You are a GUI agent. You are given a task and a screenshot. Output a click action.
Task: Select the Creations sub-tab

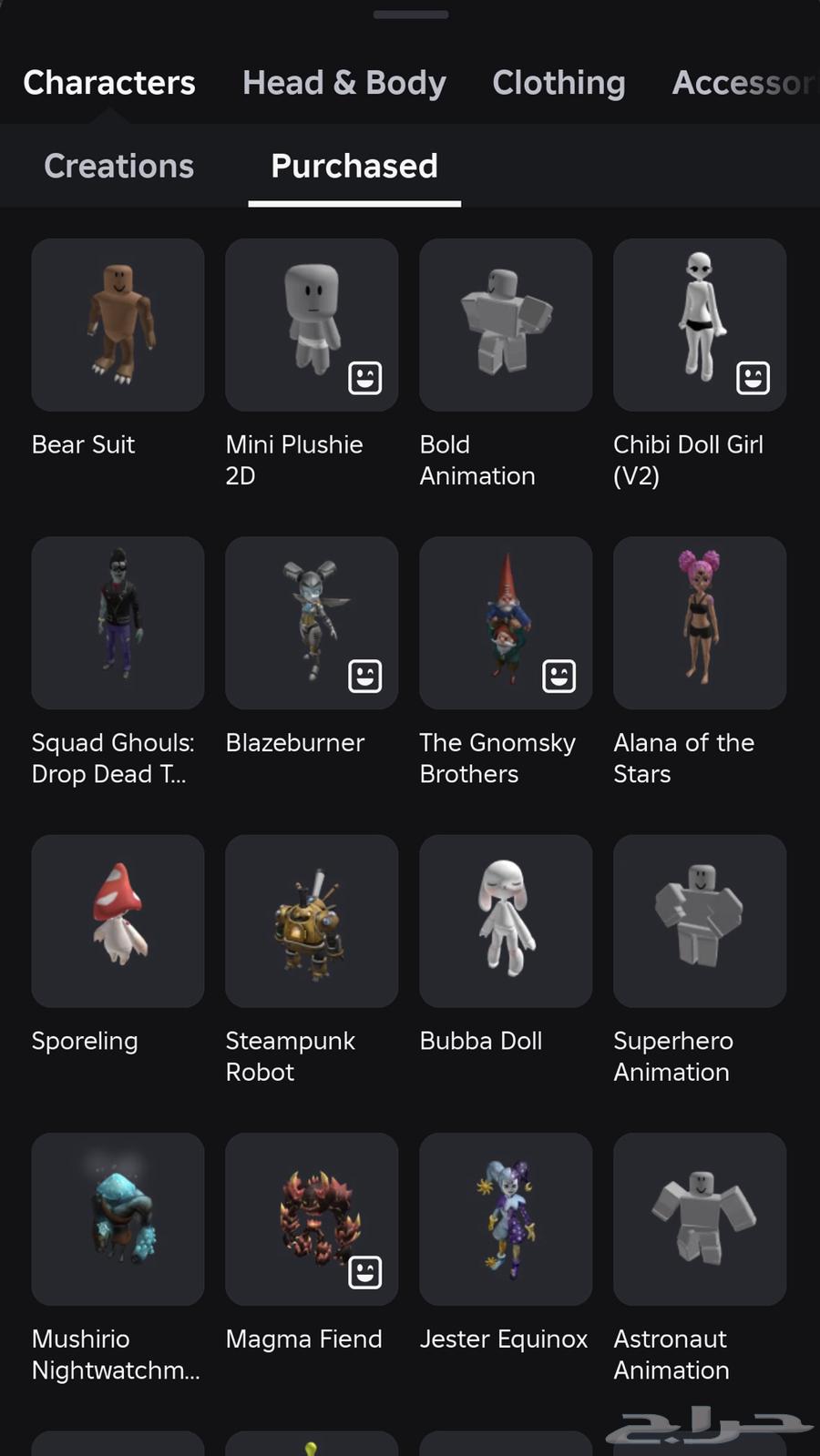[118, 166]
